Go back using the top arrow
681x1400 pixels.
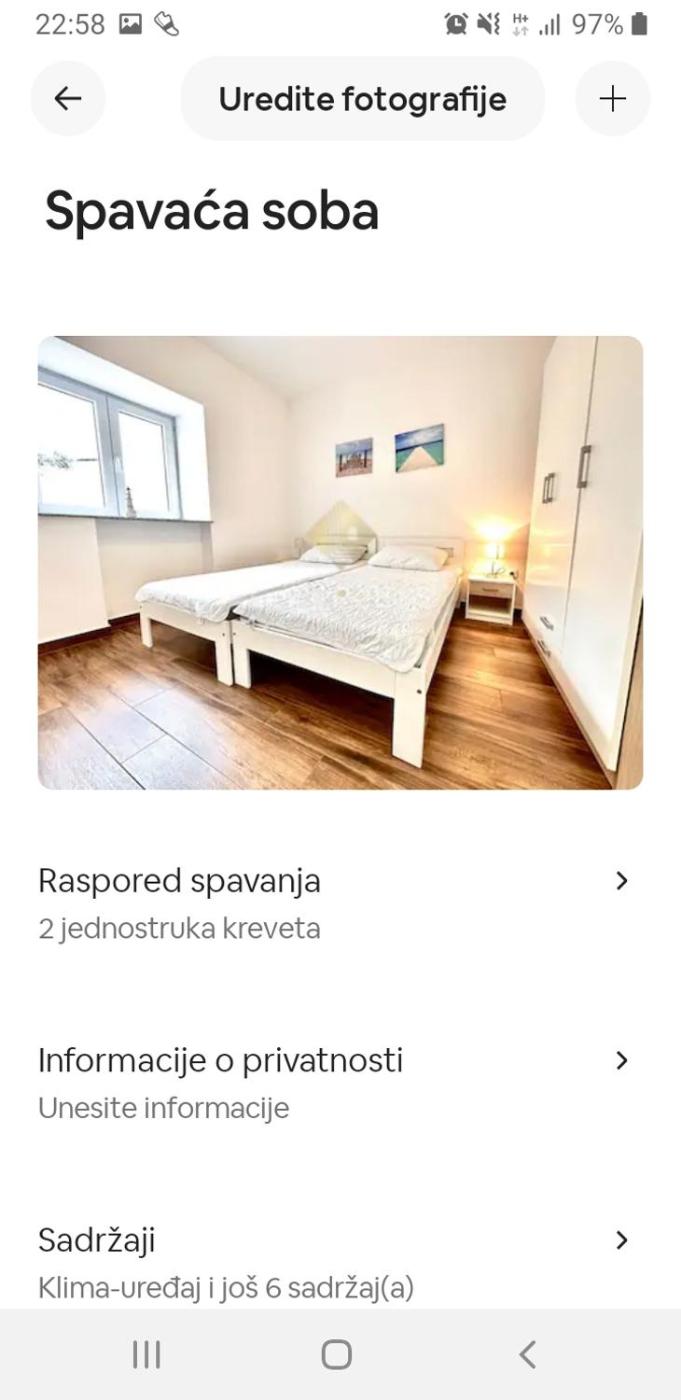[67, 98]
